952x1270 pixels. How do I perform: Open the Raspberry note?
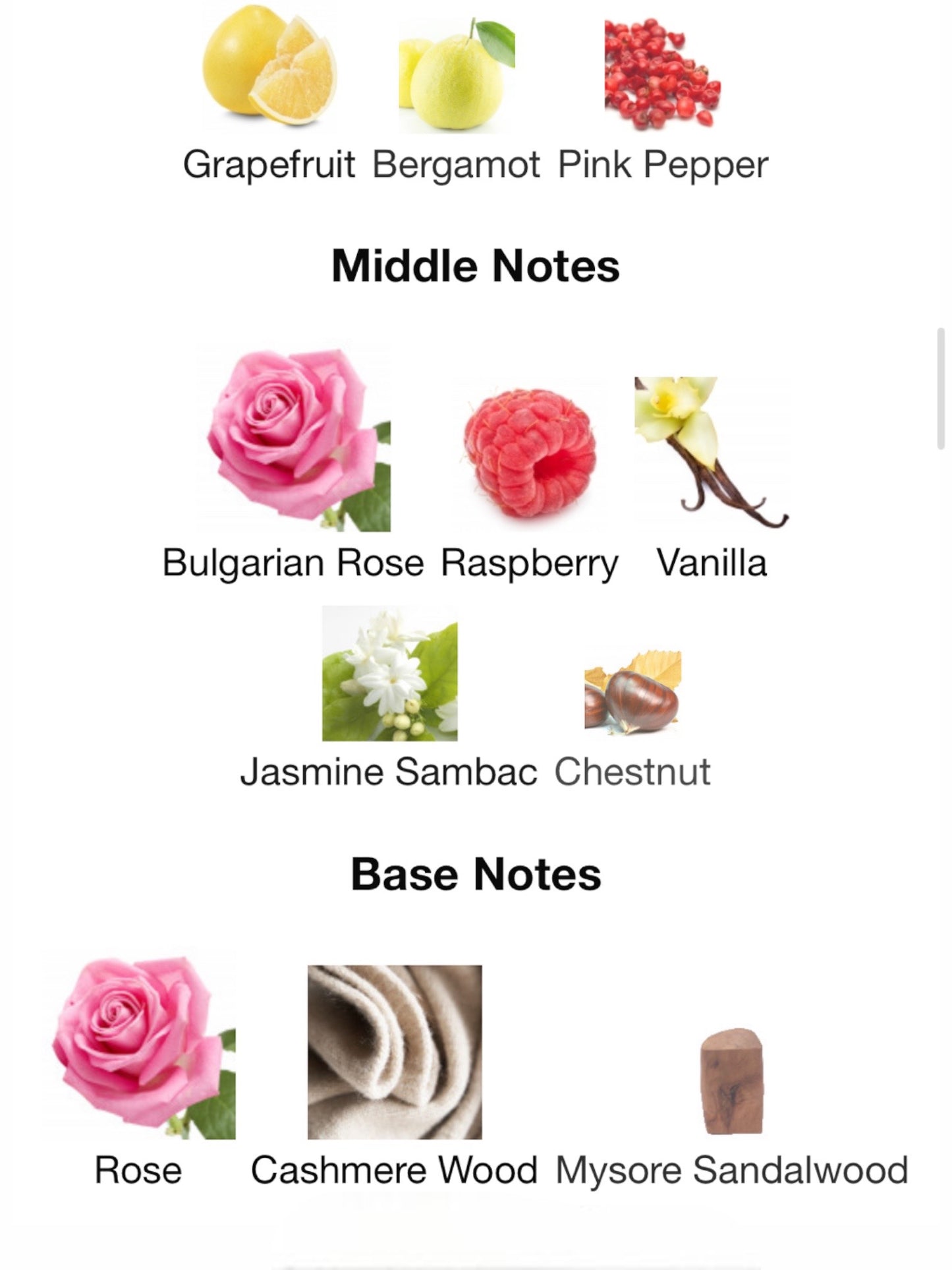[x=530, y=453]
